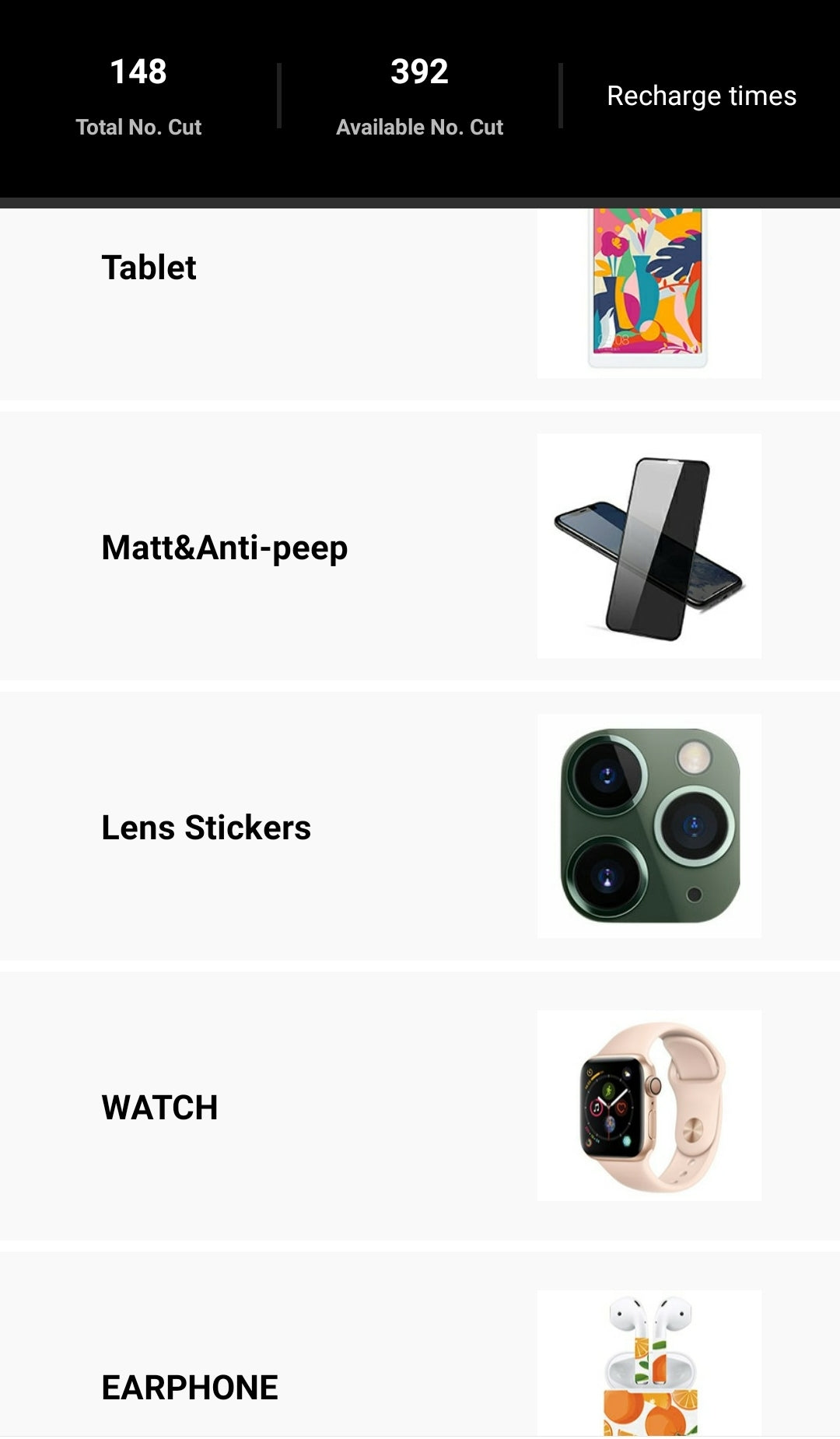Click the tablet product thumbnail
This screenshot has width=840, height=1439.
point(648,292)
